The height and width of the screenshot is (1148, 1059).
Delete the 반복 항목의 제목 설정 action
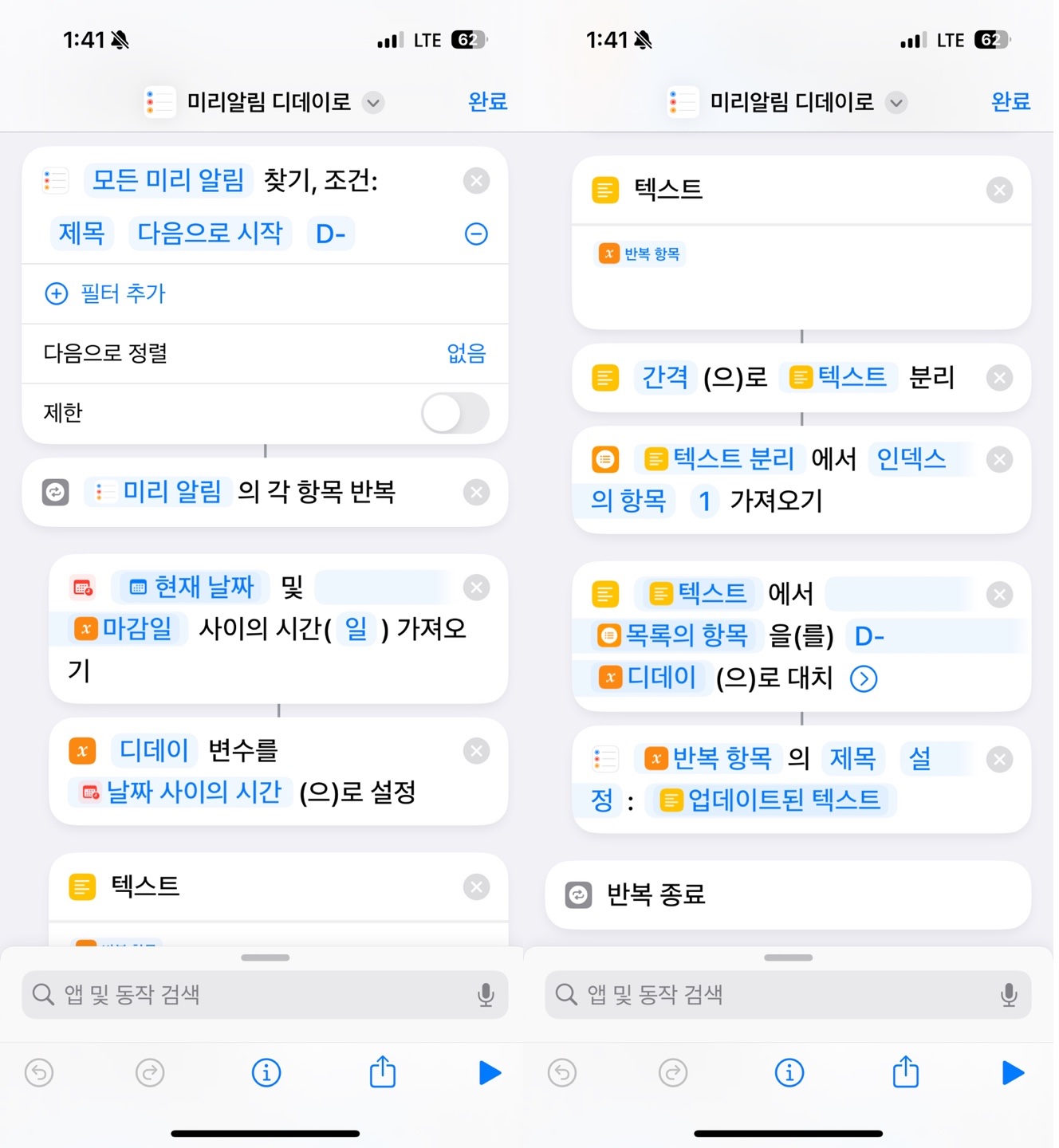[999, 759]
